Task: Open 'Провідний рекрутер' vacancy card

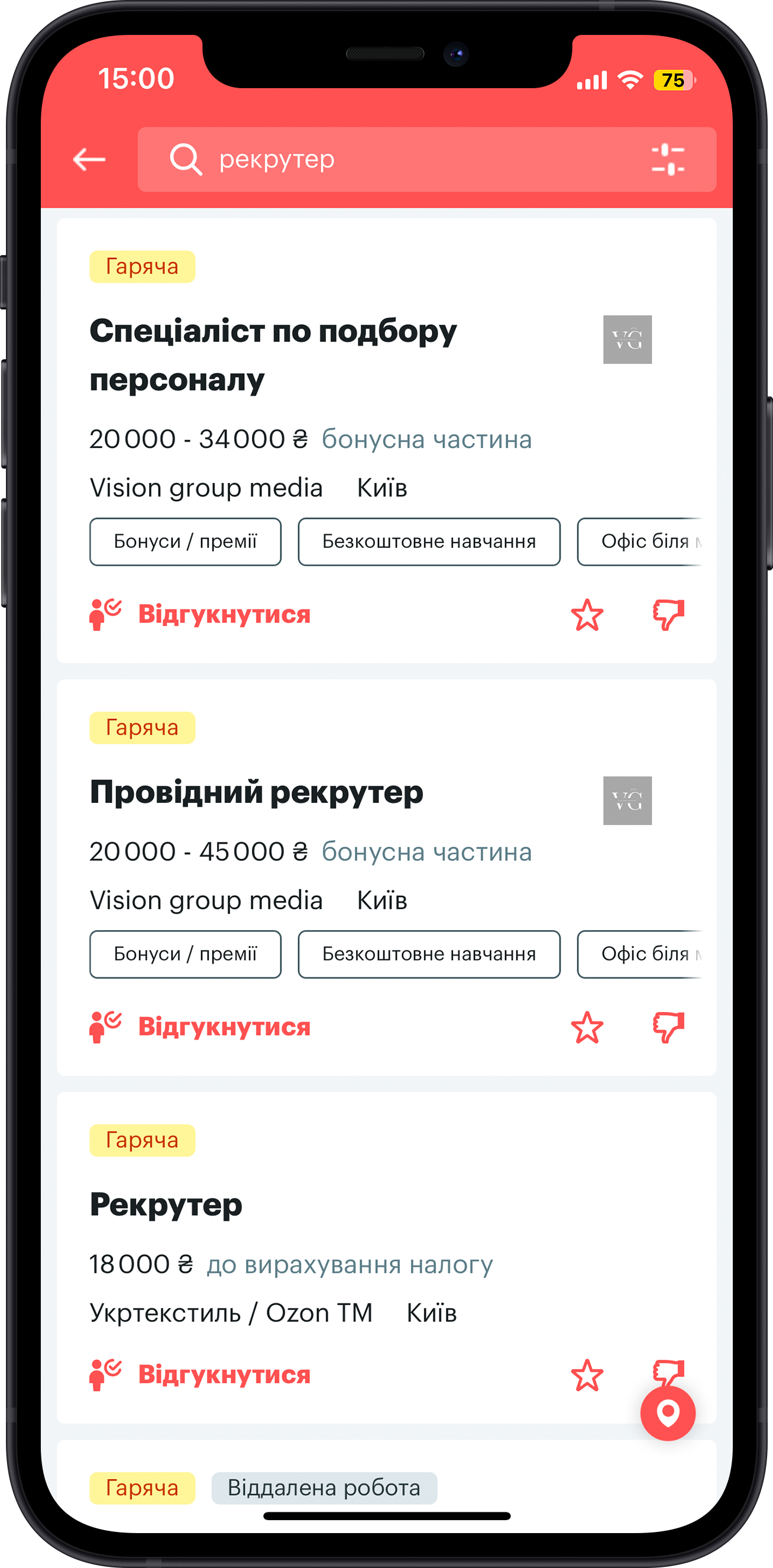Action: (256, 792)
